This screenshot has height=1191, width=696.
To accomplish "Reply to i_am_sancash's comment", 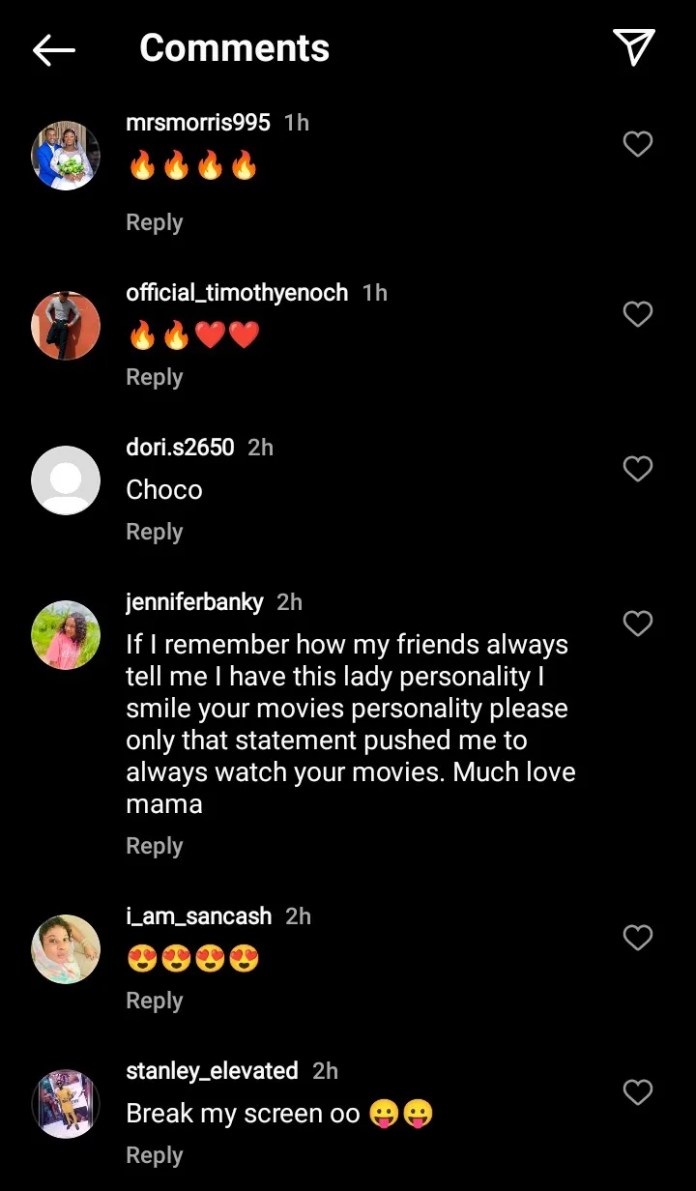I will 154,1000.
